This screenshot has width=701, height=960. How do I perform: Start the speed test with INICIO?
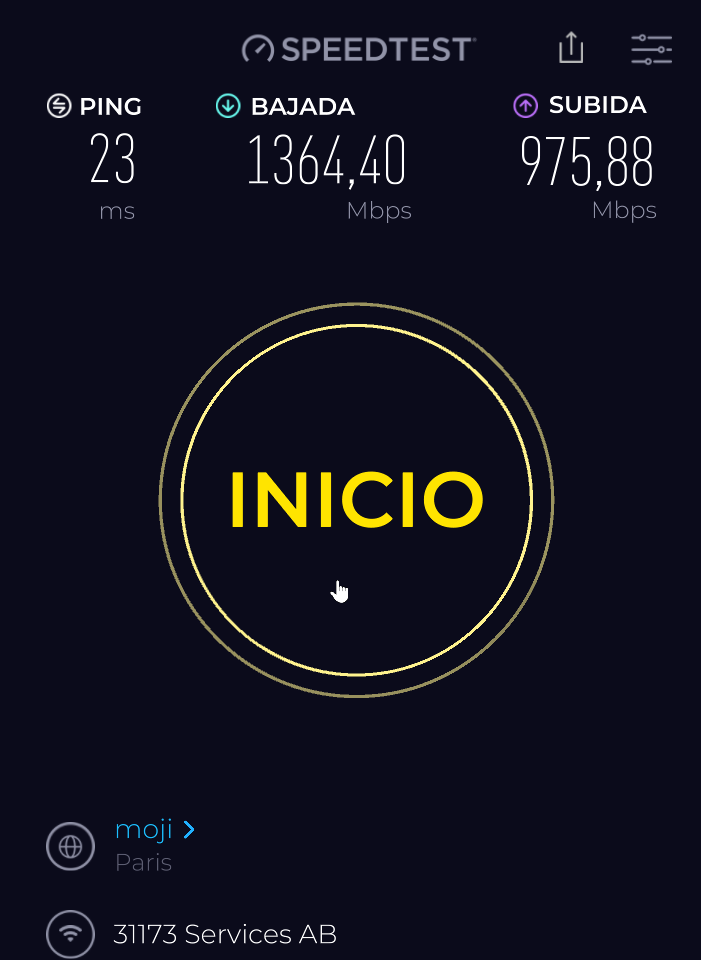pos(356,499)
